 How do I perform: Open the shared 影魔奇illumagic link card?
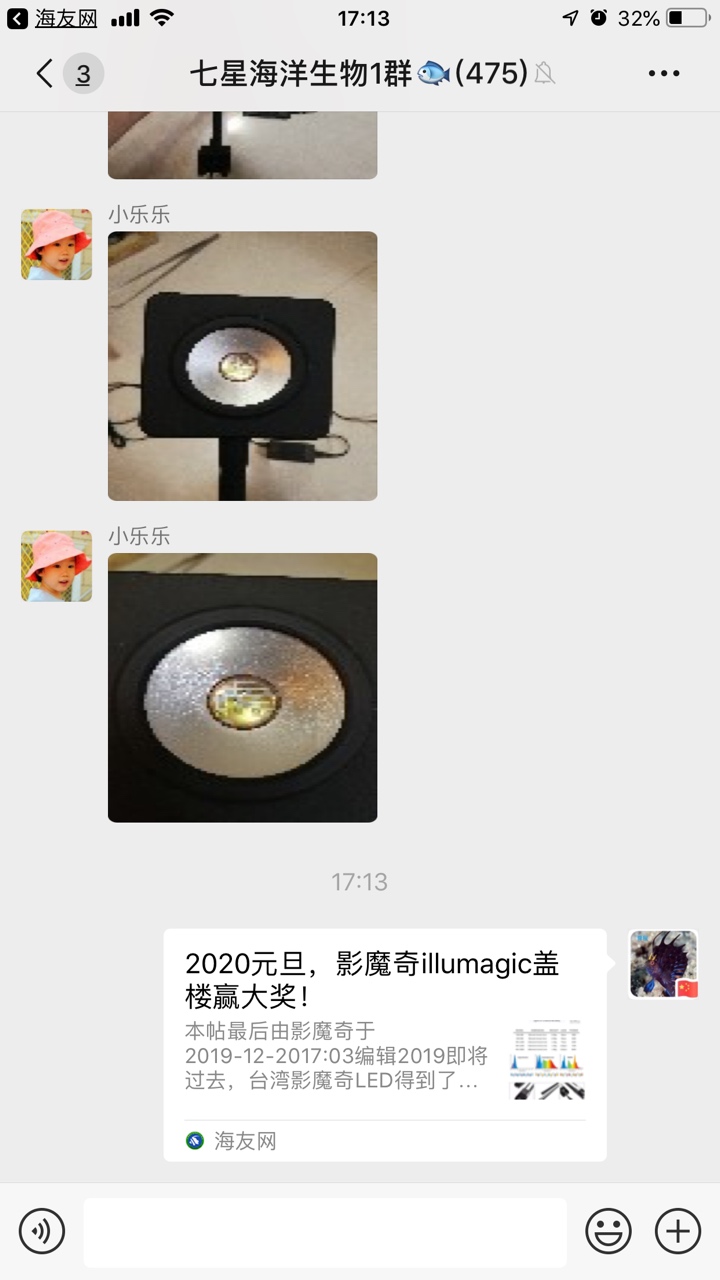(385, 1044)
